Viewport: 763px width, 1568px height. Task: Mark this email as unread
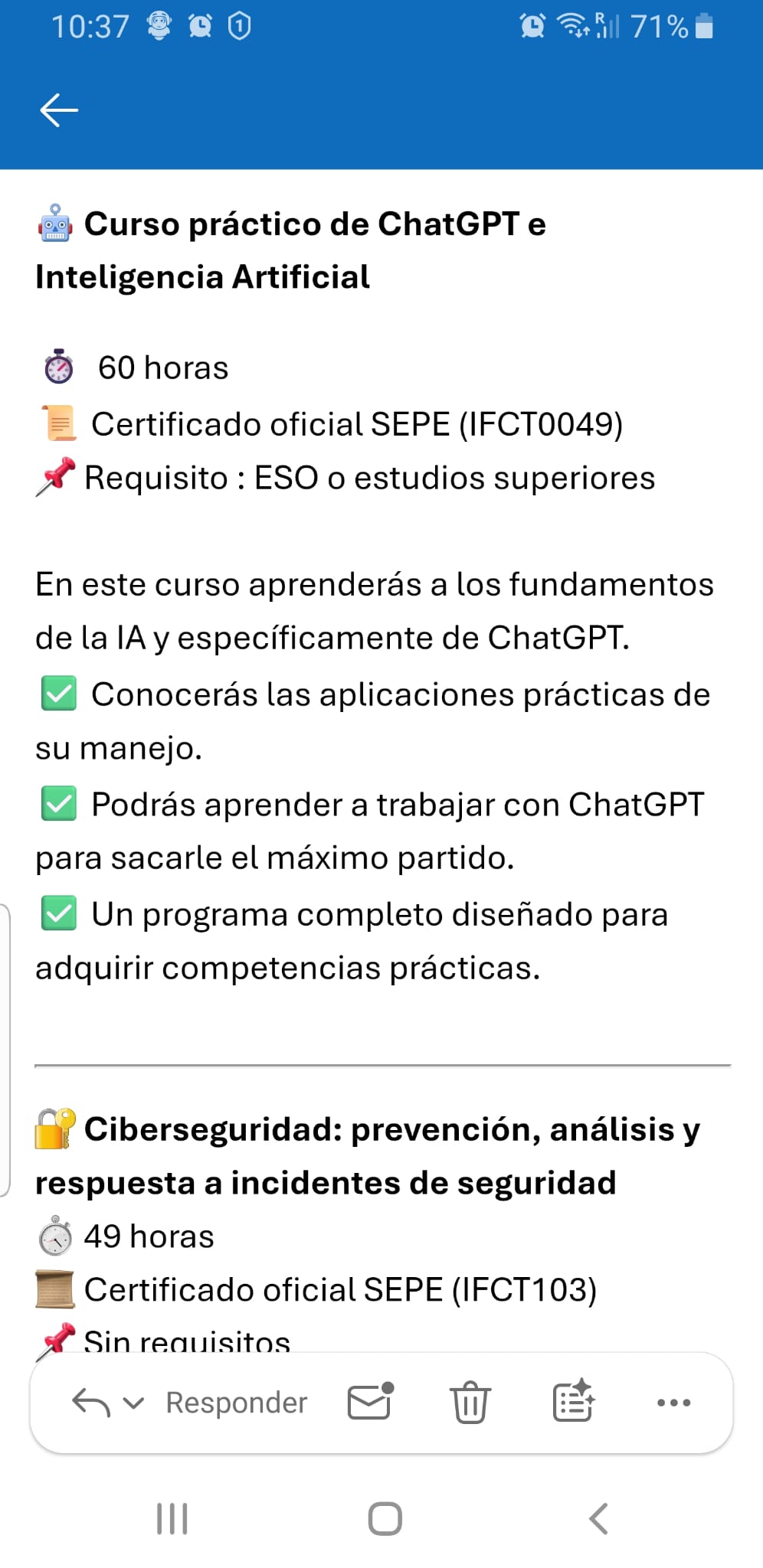[370, 1402]
